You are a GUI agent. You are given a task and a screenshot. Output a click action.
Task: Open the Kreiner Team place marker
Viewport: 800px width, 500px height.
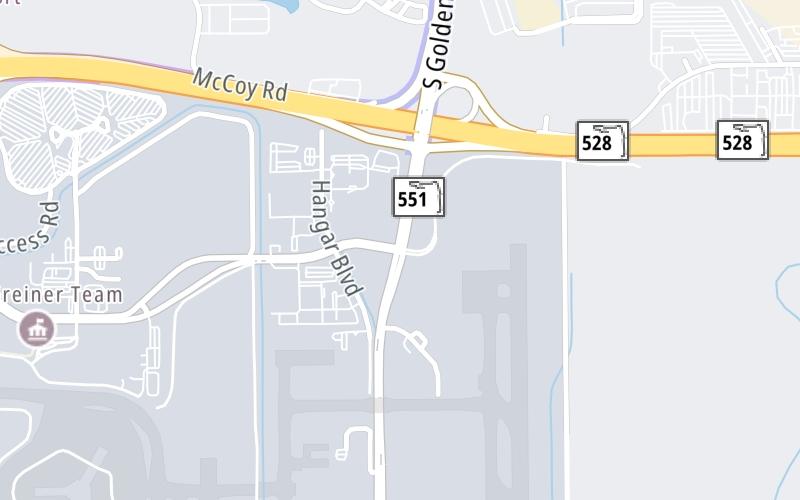pos(38,328)
